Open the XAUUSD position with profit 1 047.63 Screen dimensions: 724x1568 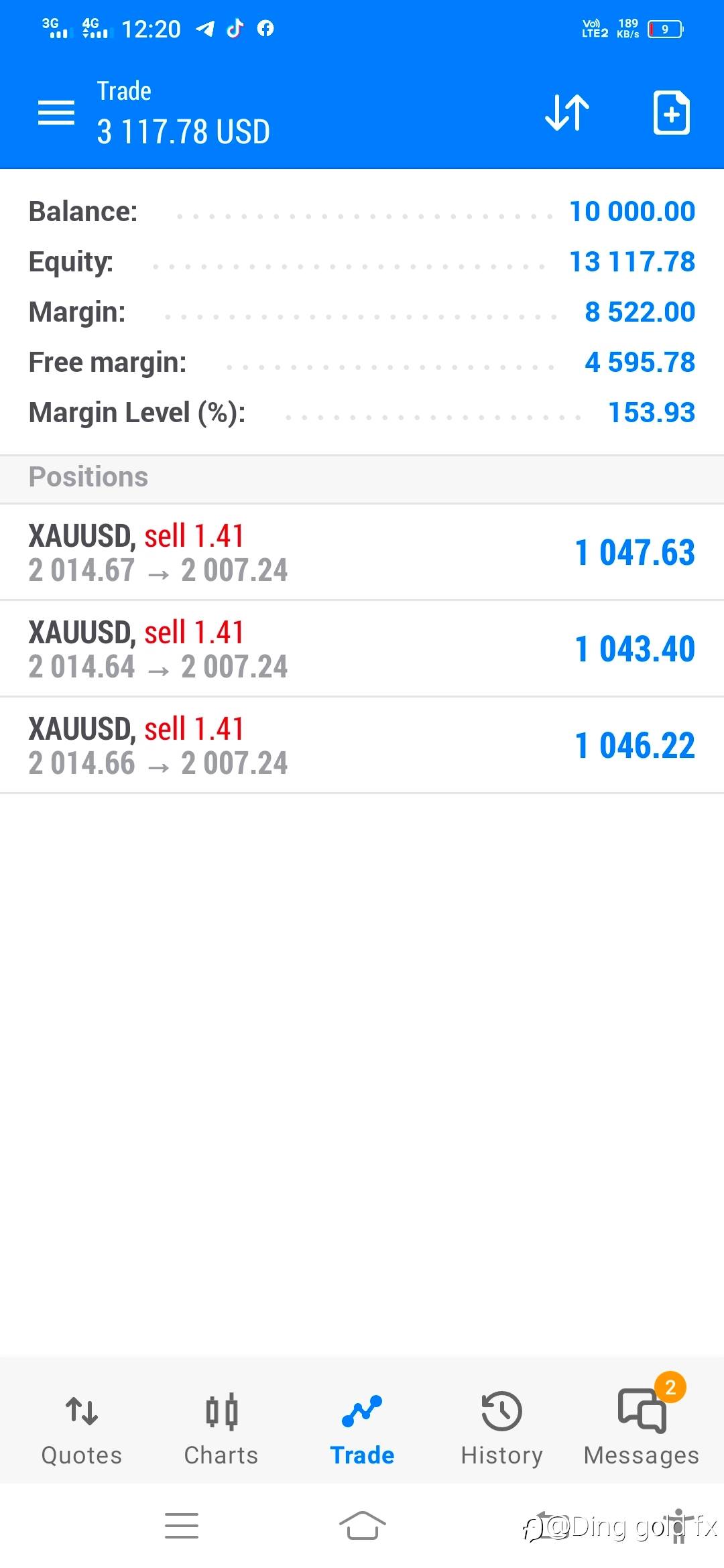coord(362,552)
